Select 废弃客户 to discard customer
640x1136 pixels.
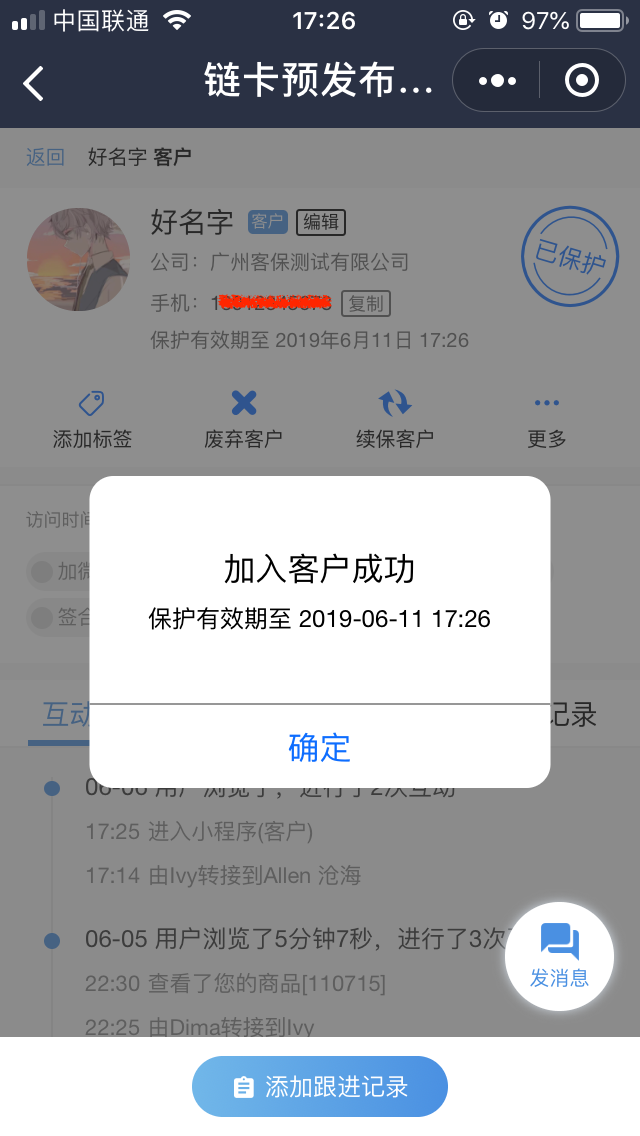tap(243, 419)
